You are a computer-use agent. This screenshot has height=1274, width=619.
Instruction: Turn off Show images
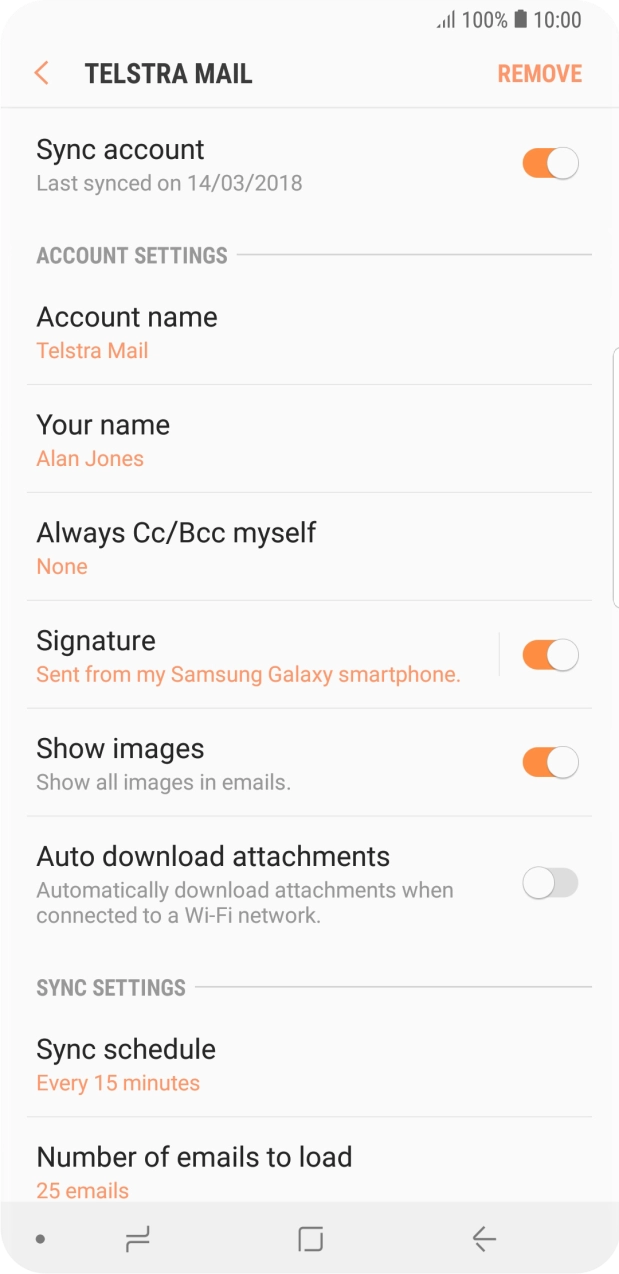click(x=550, y=762)
